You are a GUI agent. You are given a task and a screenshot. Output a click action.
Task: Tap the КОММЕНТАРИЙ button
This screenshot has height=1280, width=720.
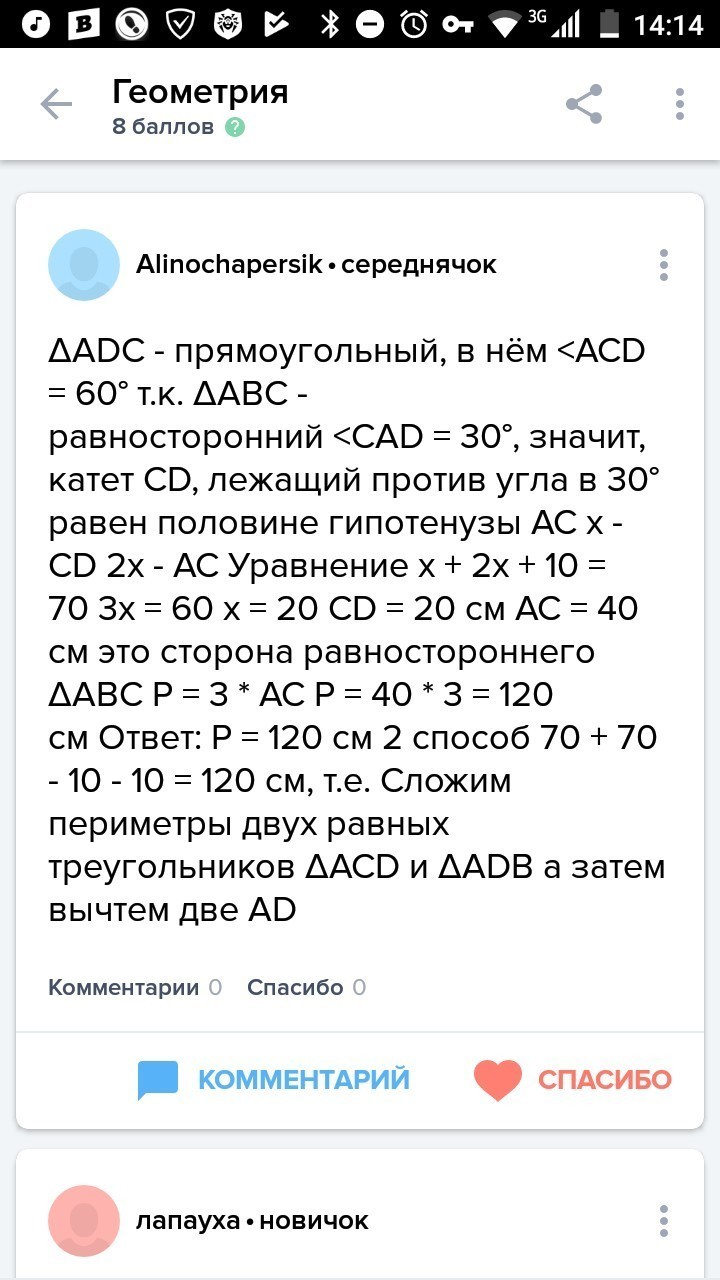pos(274,1080)
